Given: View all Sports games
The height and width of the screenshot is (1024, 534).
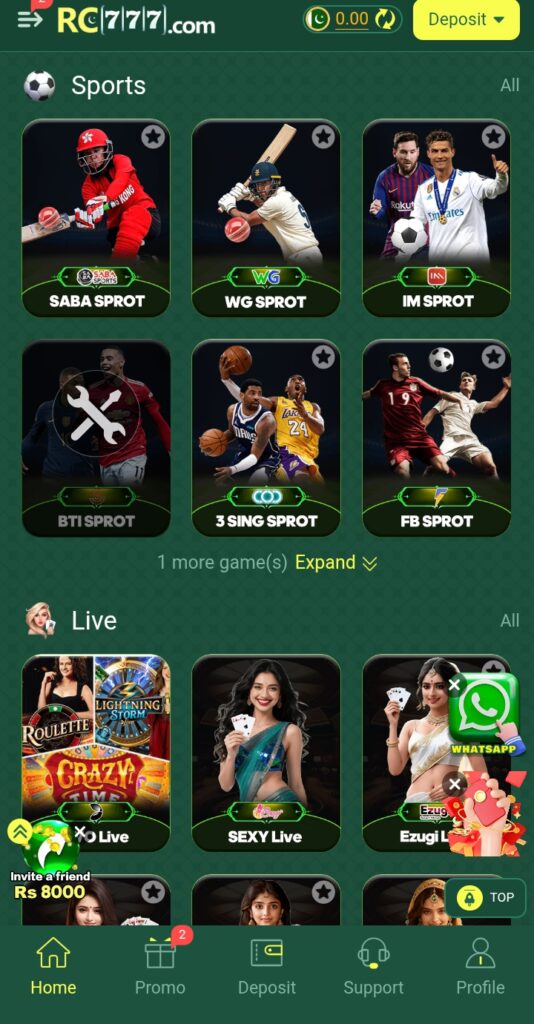Looking at the screenshot, I should [x=510, y=86].
